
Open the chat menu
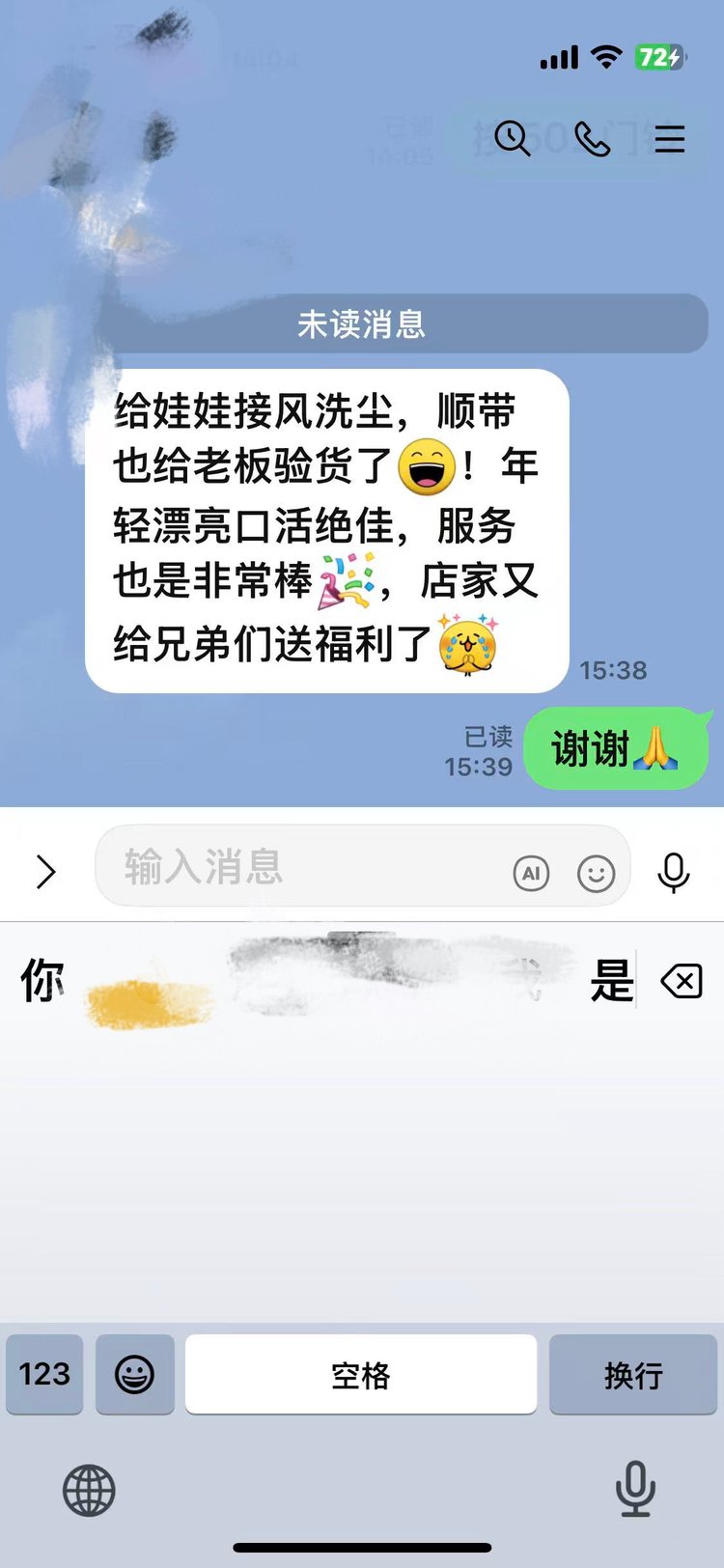pyautogui.click(x=670, y=140)
